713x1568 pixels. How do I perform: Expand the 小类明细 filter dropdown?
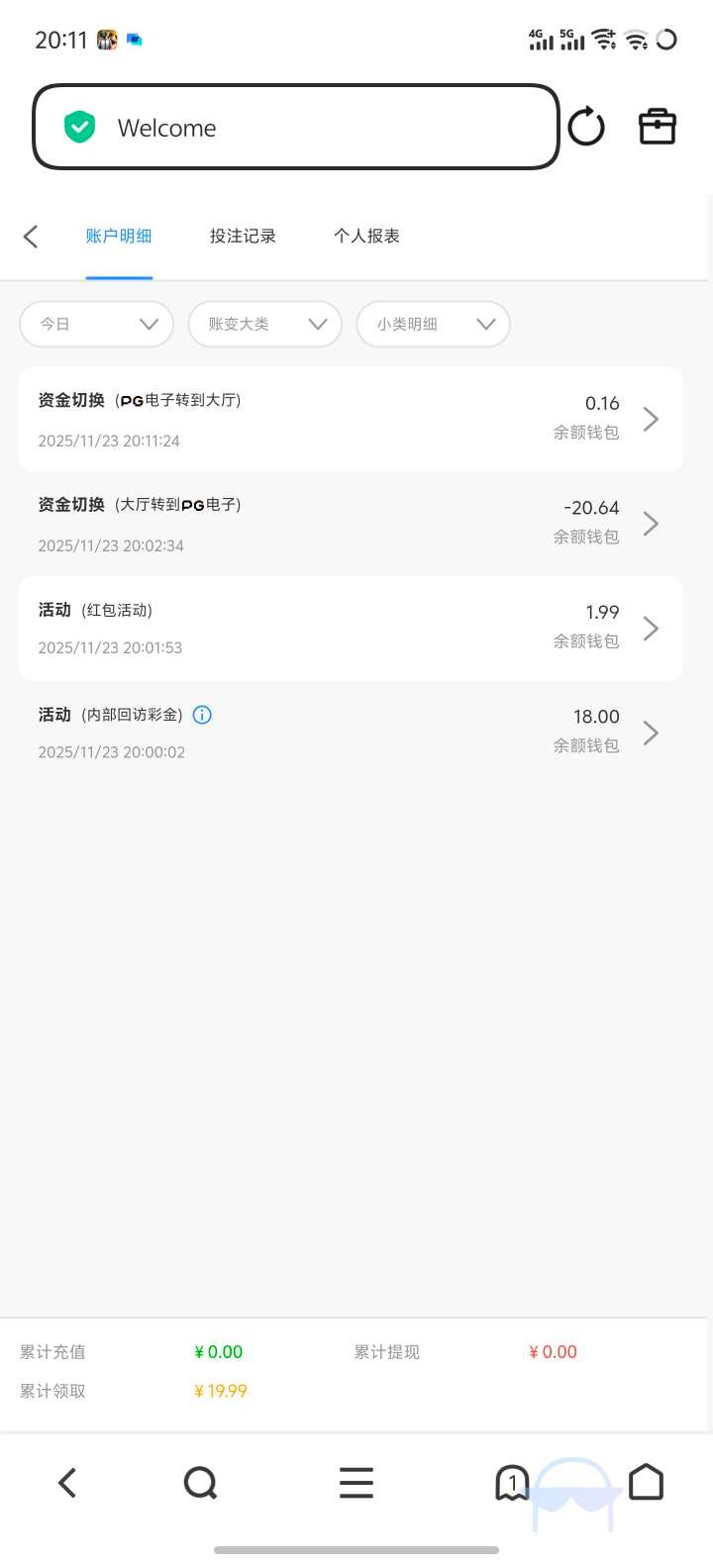[x=434, y=324]
